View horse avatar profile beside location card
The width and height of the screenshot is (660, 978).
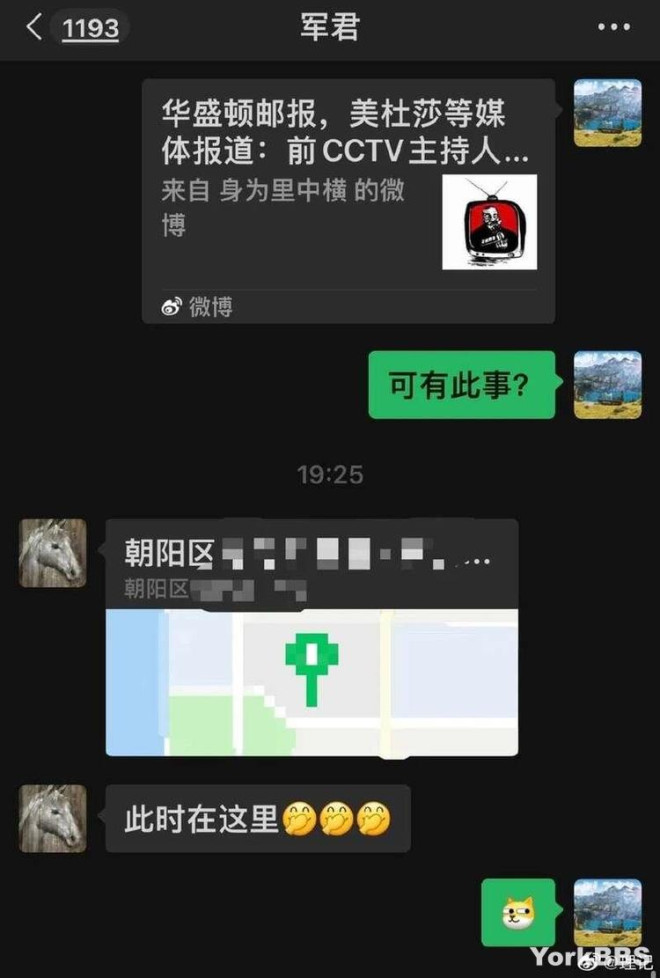[52, 553]
